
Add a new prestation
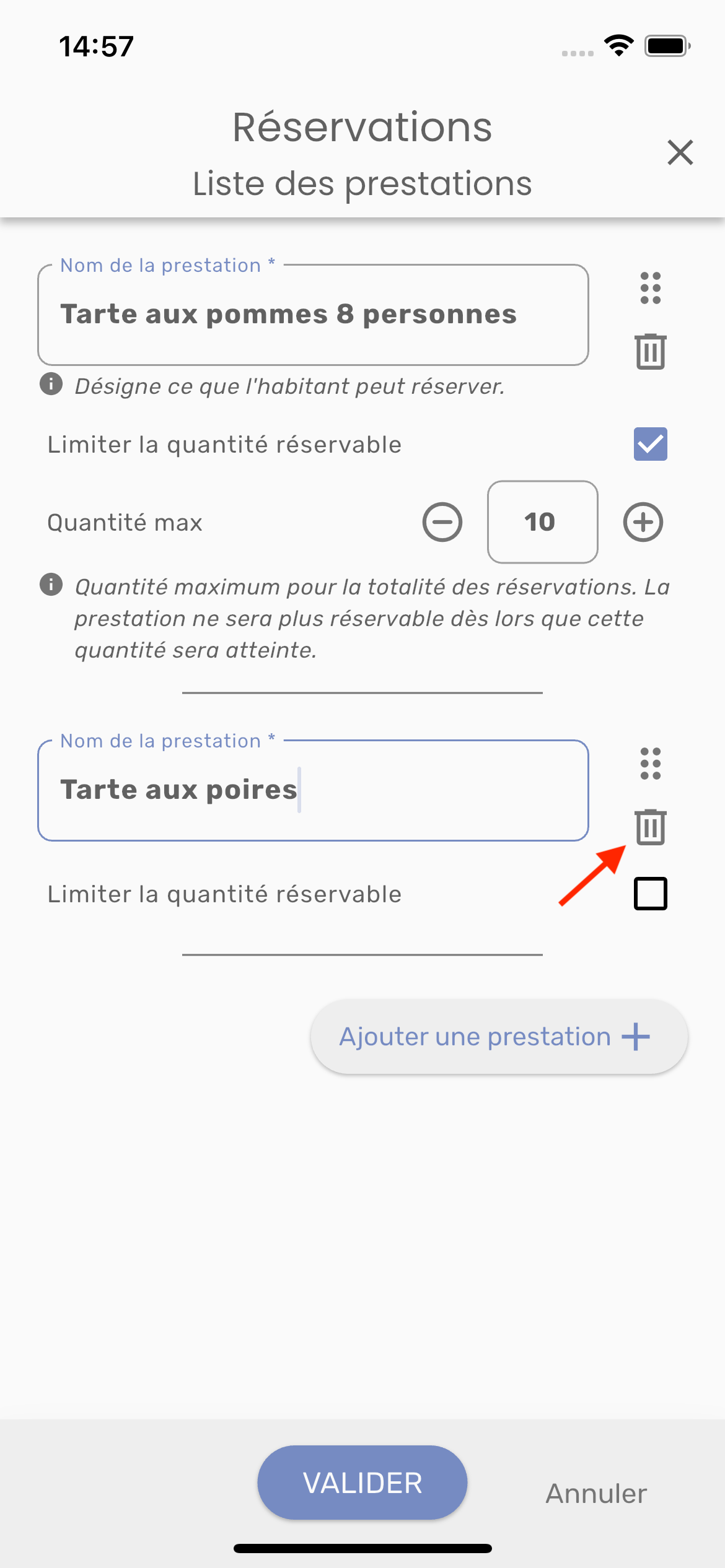tap(498, 1037)
